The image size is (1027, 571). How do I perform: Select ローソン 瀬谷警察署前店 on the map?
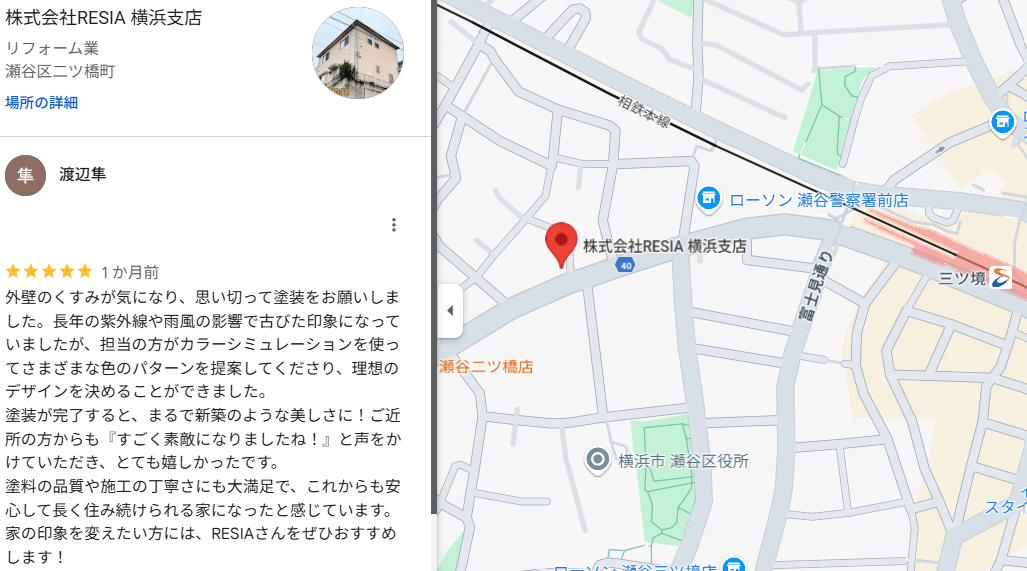[709, 199]
